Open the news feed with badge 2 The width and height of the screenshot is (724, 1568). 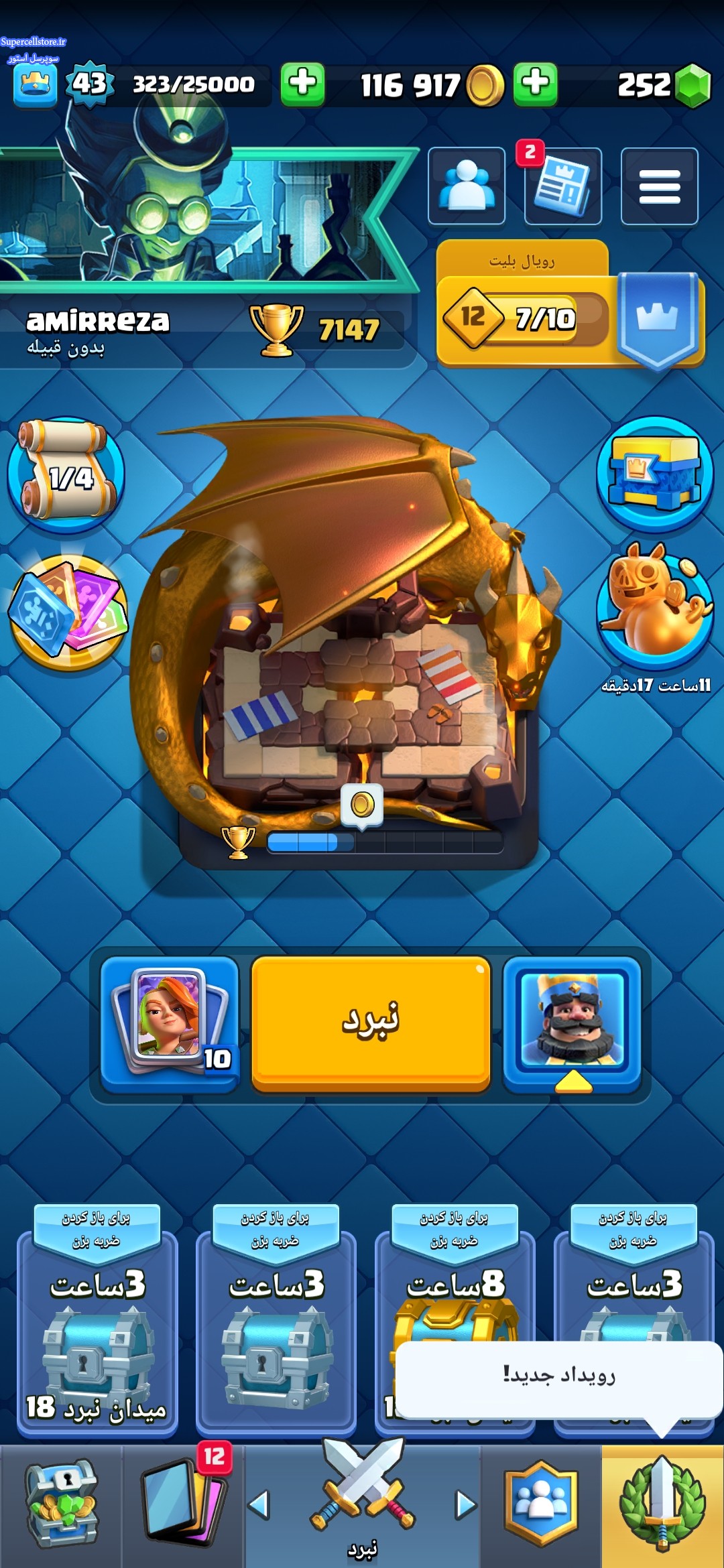[x=562, y=186]
